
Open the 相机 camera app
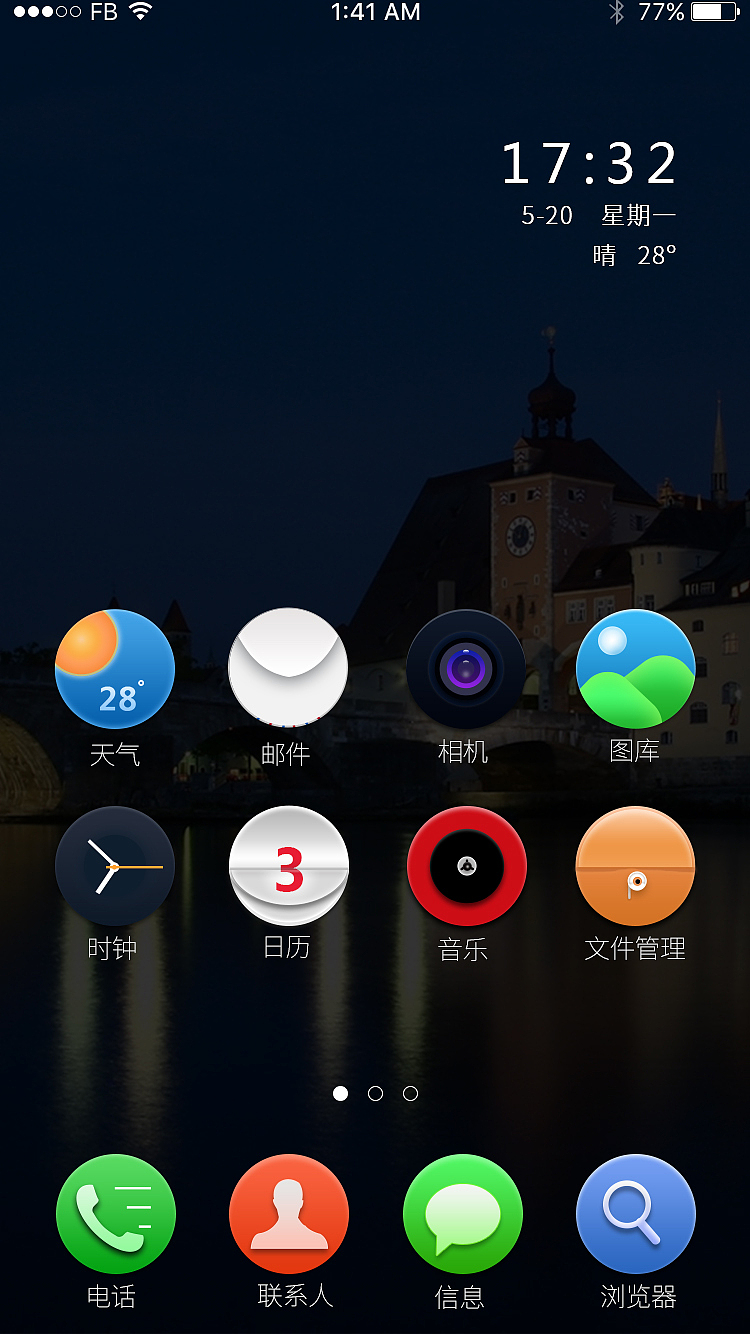click(x=465, y=669)
